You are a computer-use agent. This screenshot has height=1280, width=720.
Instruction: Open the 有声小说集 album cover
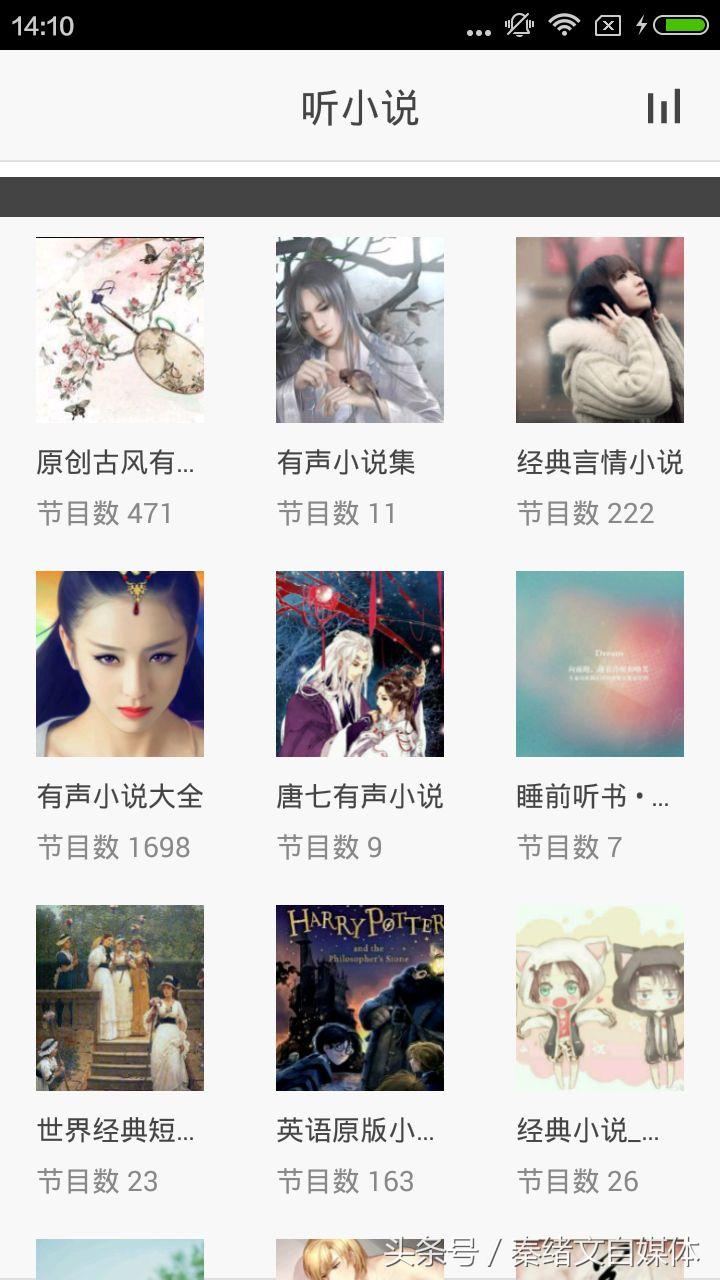click(360, 329)
